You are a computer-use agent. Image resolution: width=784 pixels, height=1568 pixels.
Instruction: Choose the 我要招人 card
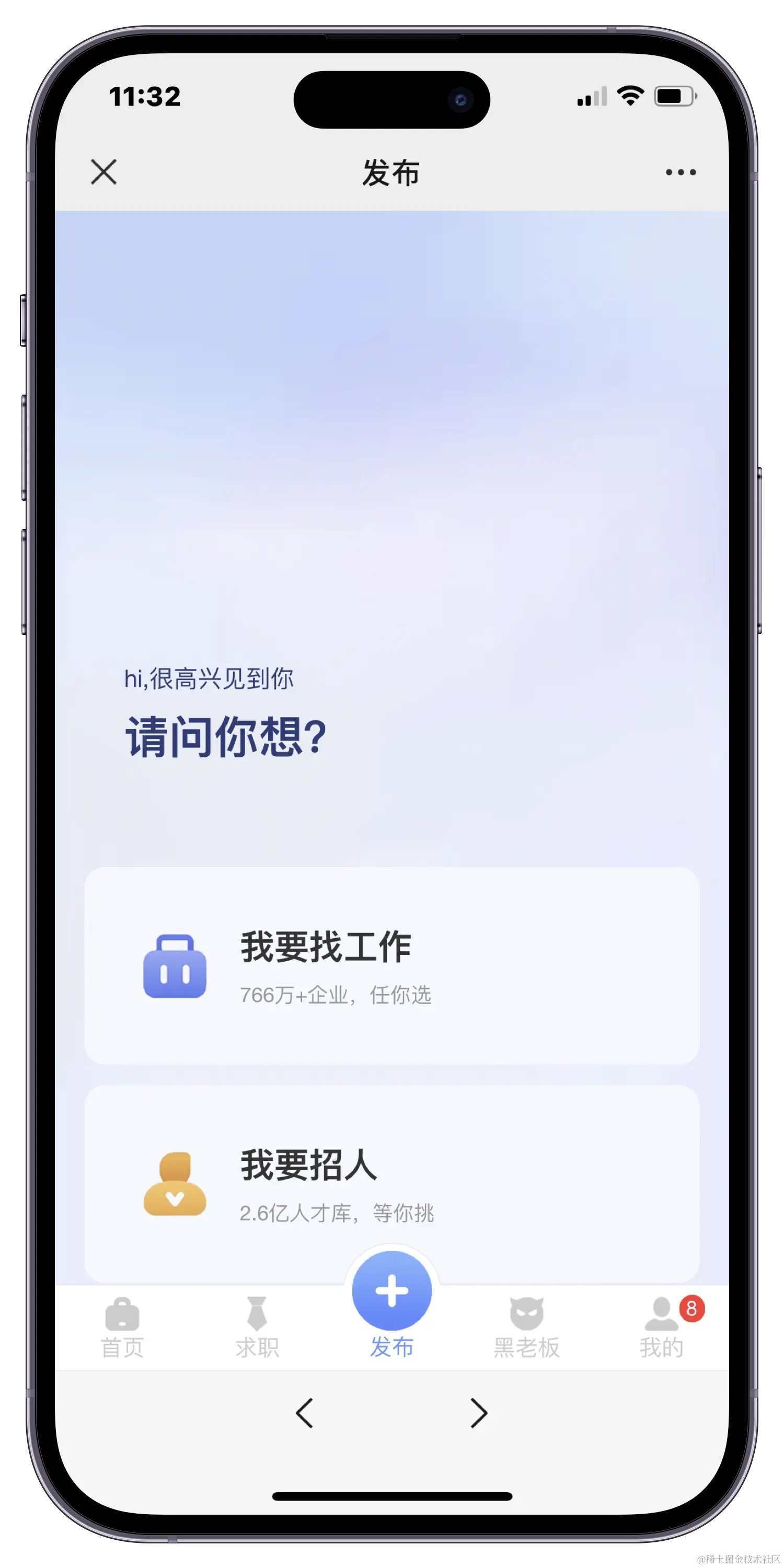391,1182
